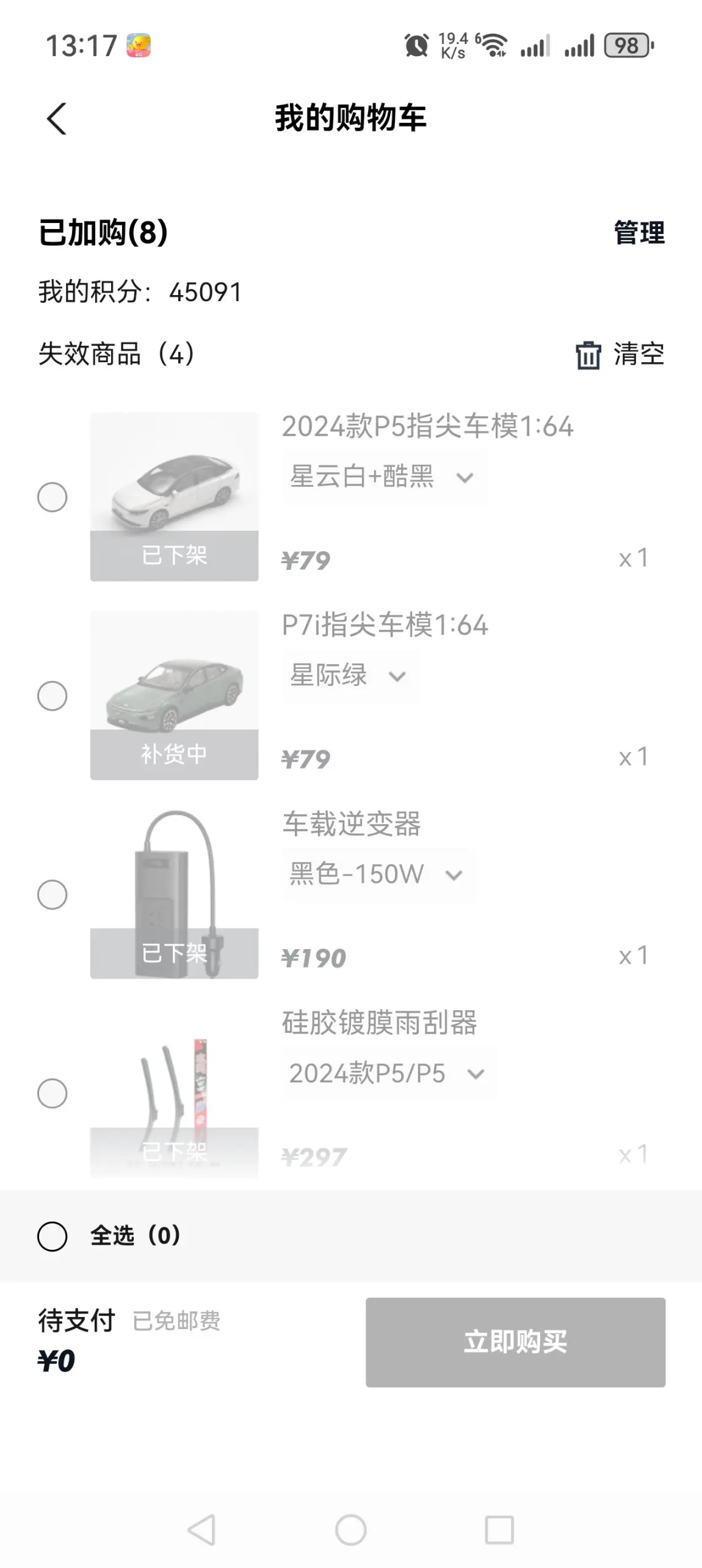Select the 2024款P5指尖车模 item radio
The width and height of the screenshot is (702, 1568).
tap(52, 497)
